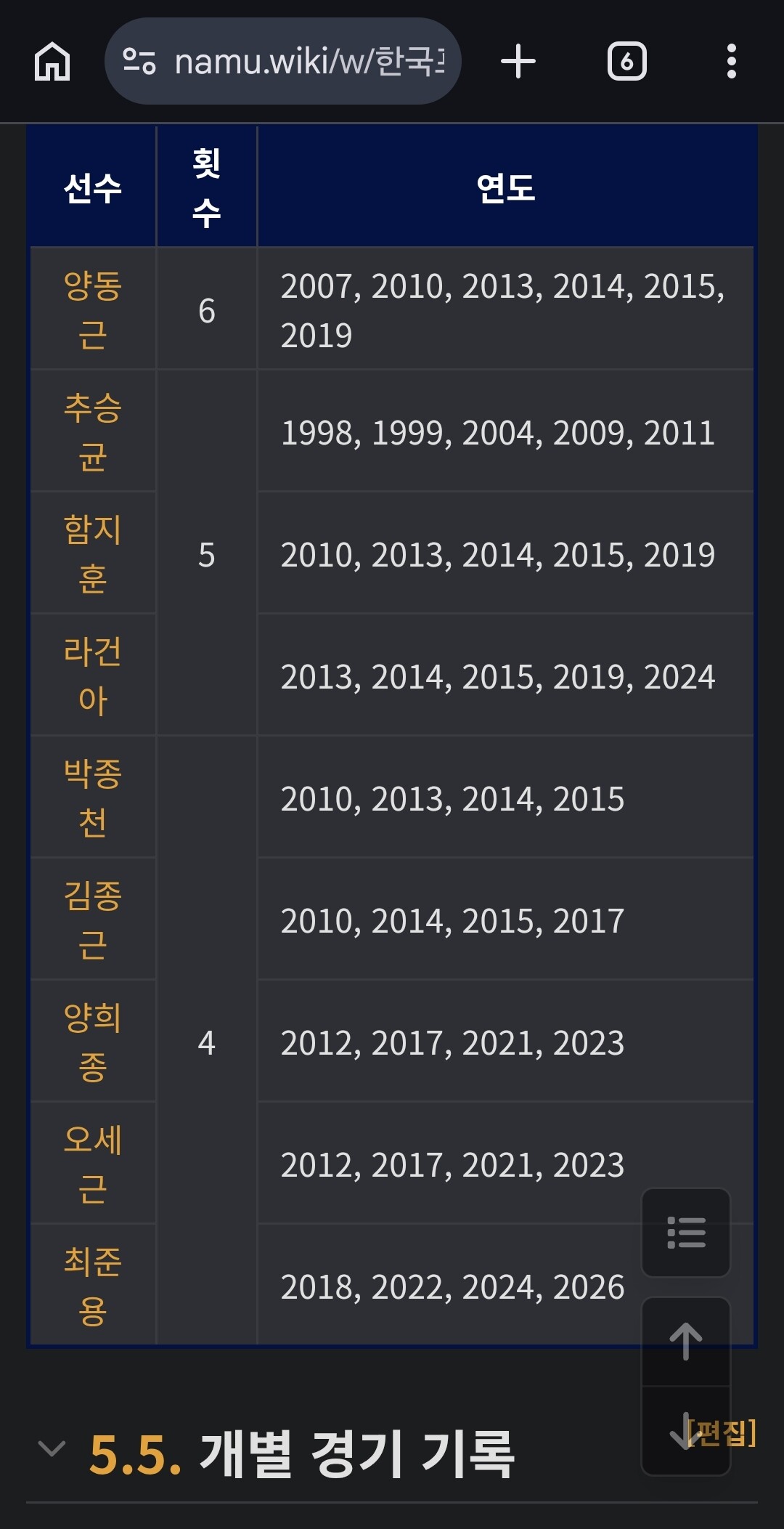Open the 양희종 player link

[x=93, y=1042]
